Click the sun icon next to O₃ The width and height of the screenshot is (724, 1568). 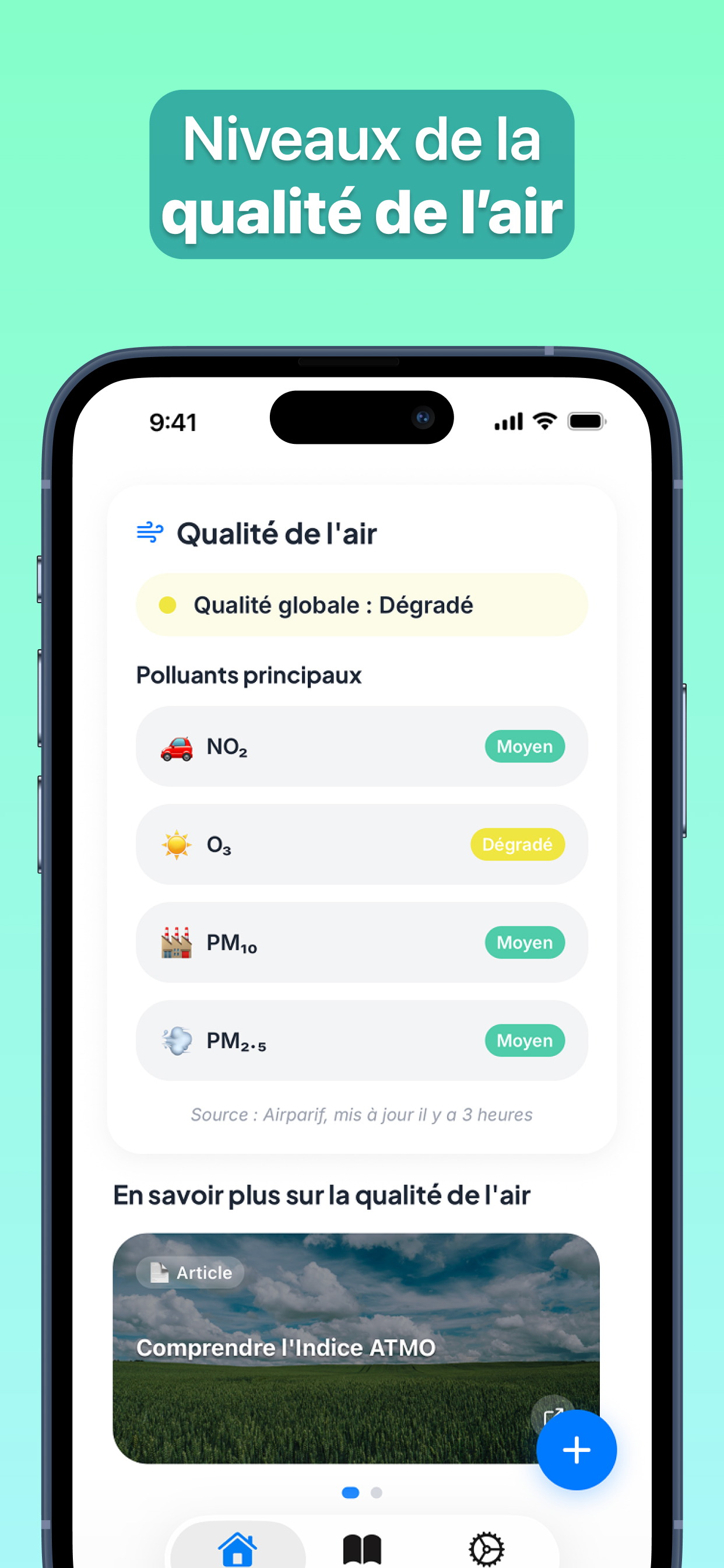[x=175, y=845]
